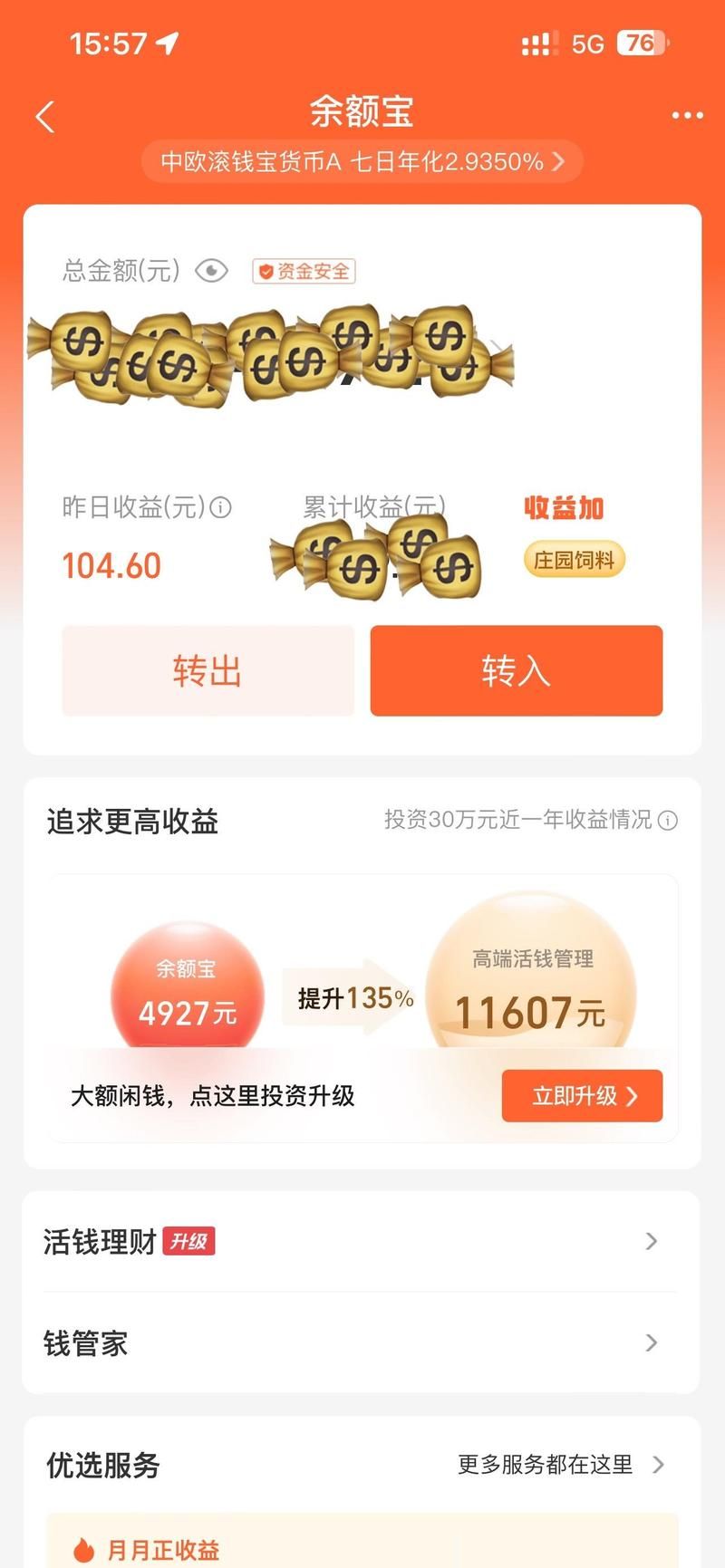Click the orange 转入 transfer-in button
This screenshot has width=725, height=1568.
tap(515, 670)
